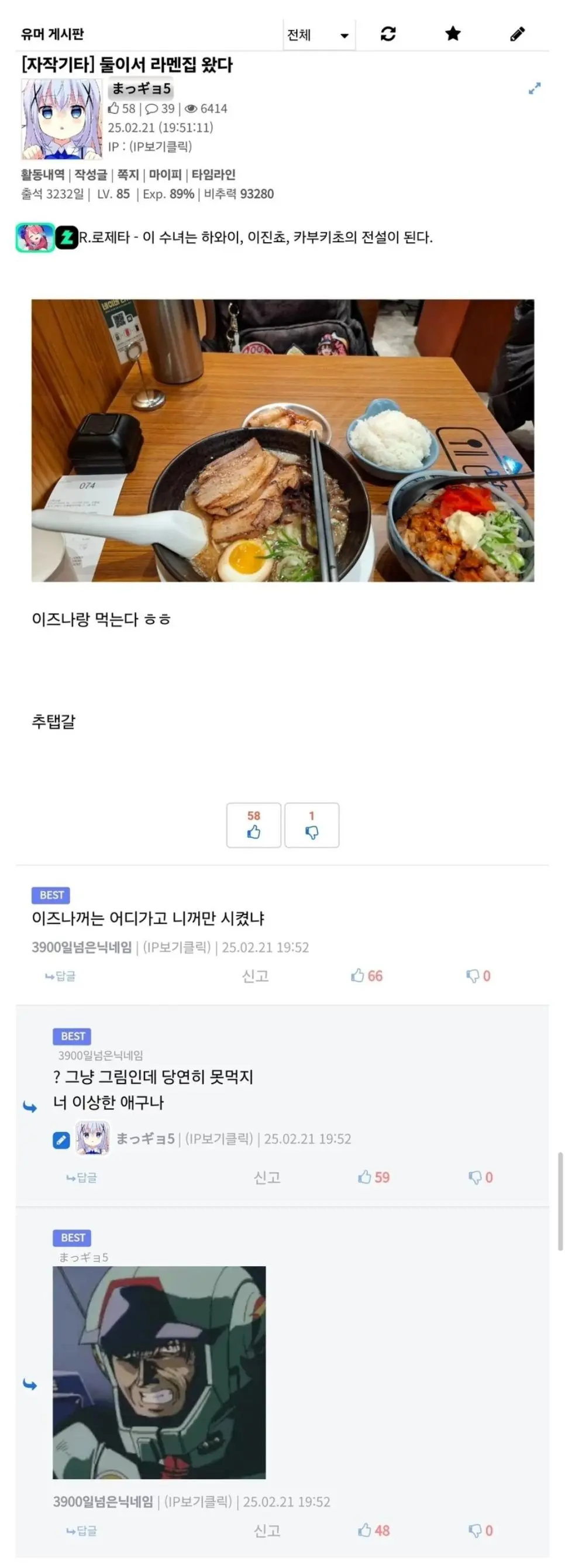The image size is (565, 1568).
Task: Downvote the post showing 1 dislike
Action: pyautogui.click(x=311, y=825)
